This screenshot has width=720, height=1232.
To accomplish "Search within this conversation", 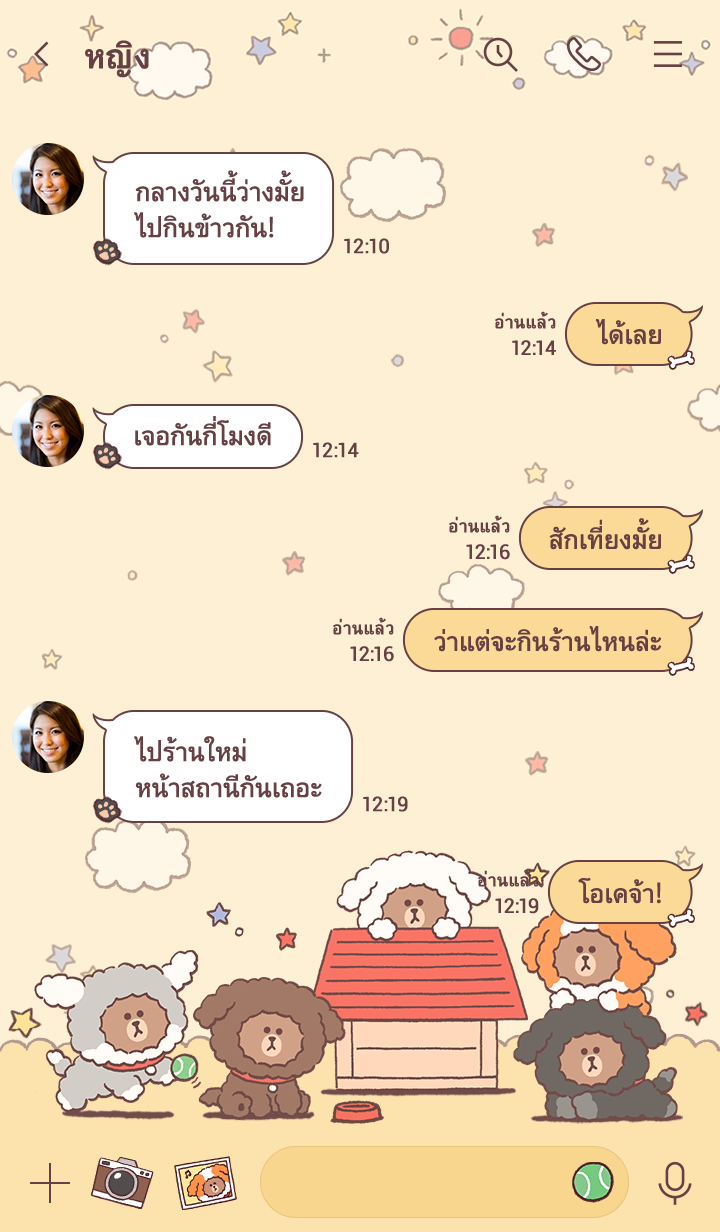I will pyautogui.click(x=500, y=54).
